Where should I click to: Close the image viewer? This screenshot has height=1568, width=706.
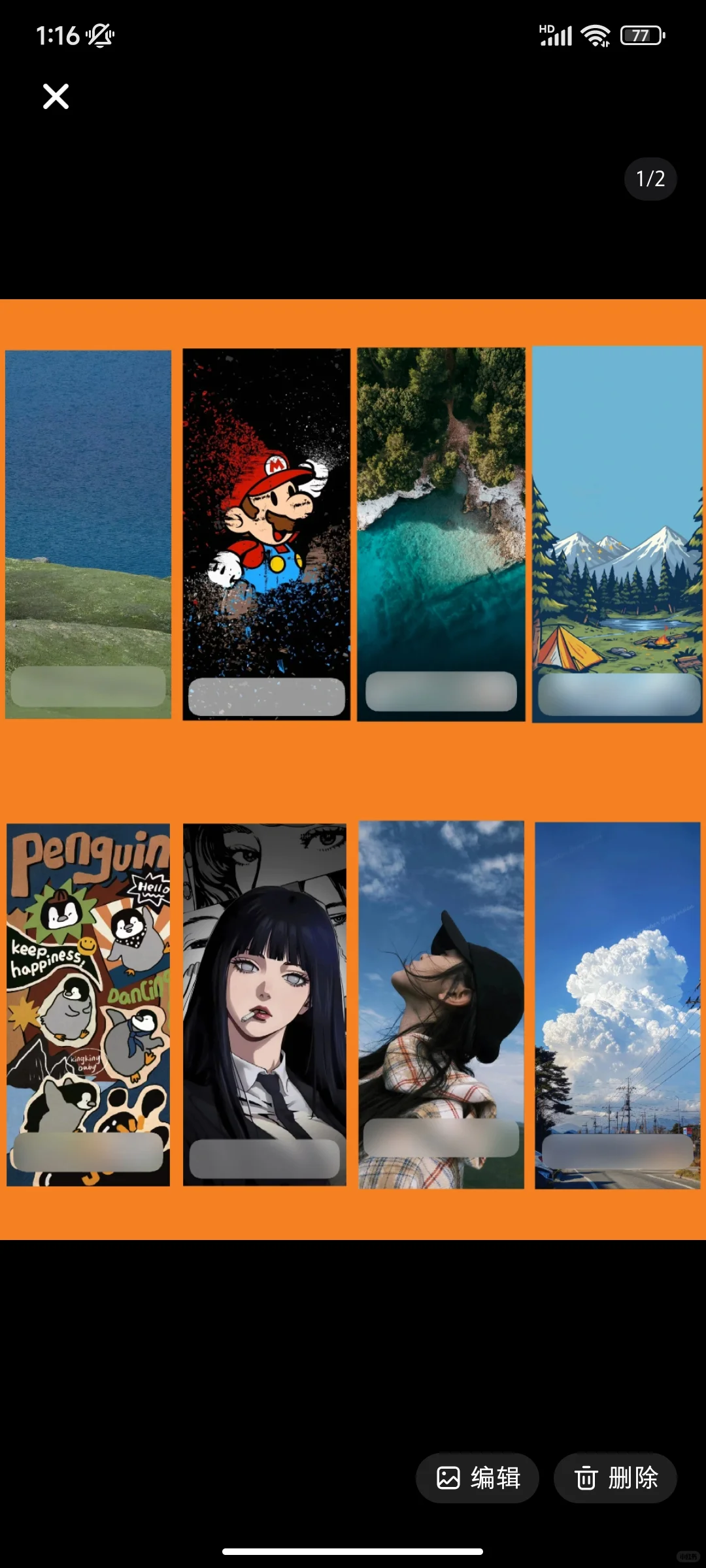click(x=56, y=97)
